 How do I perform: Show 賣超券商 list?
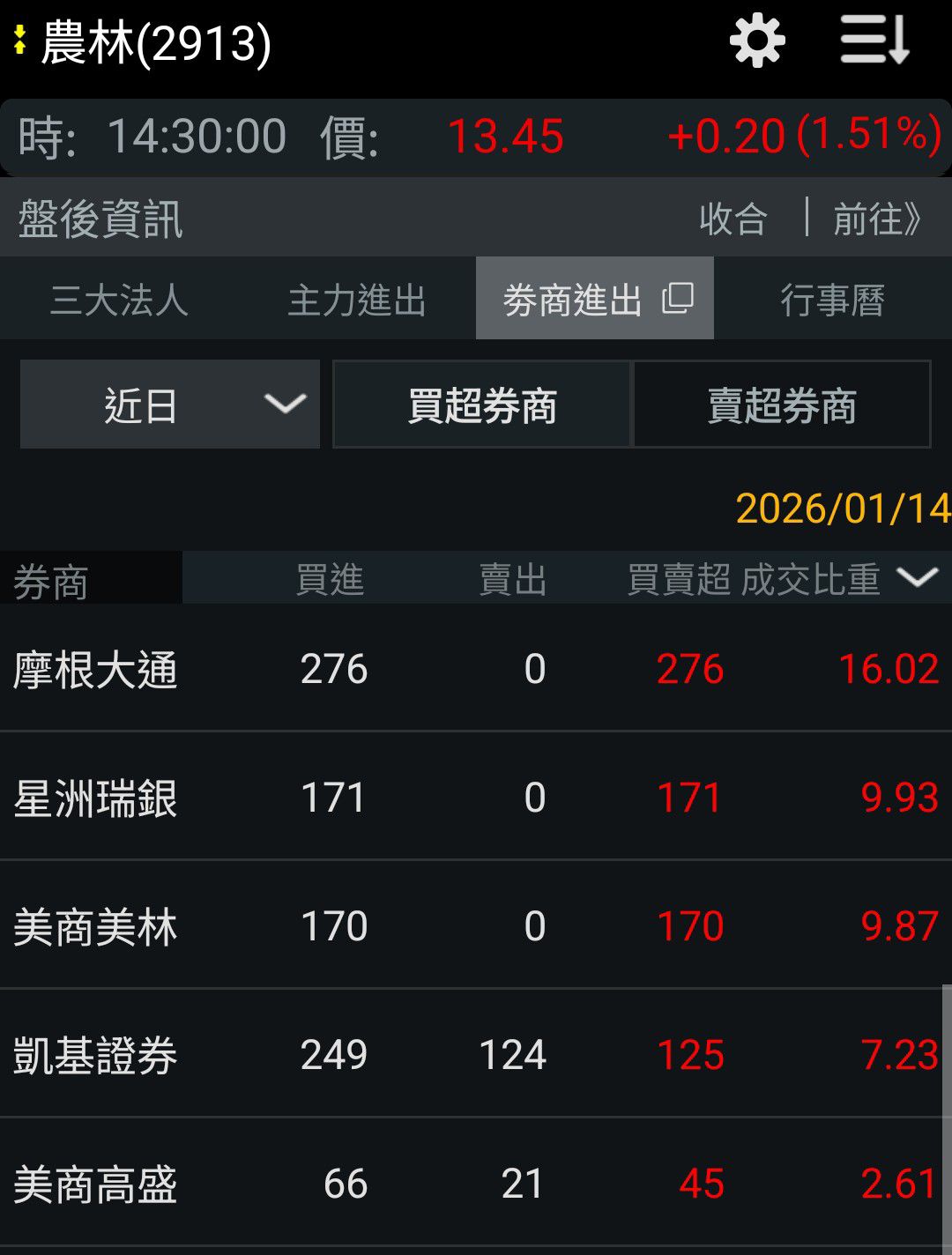782,405
